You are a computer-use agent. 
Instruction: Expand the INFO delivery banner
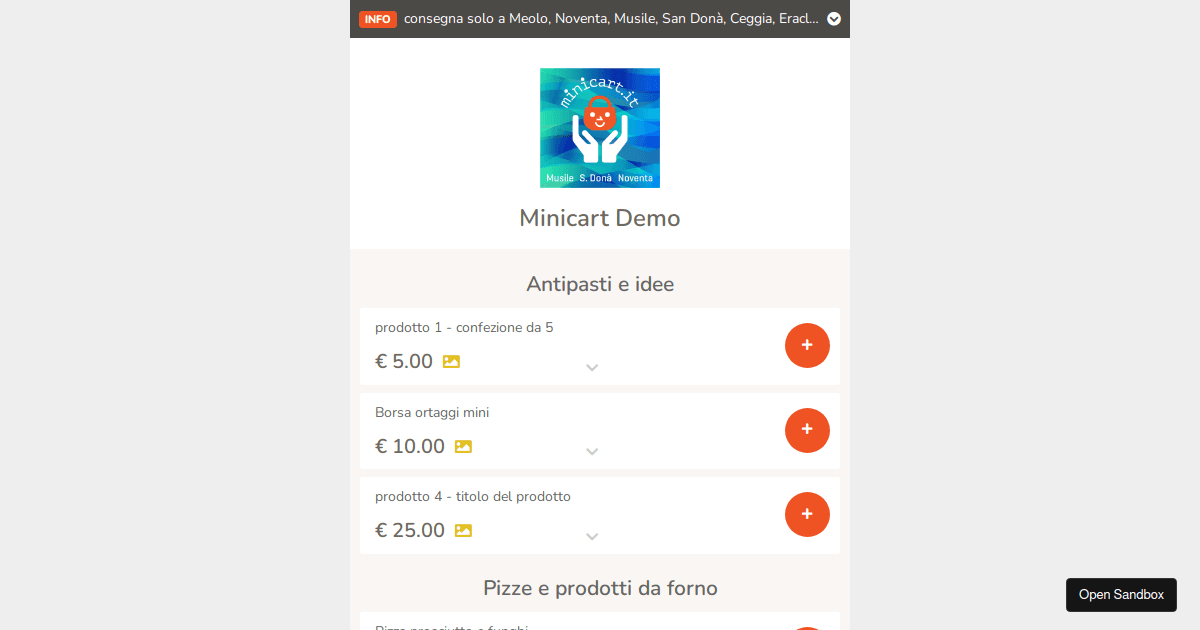[x=834, y=19]
